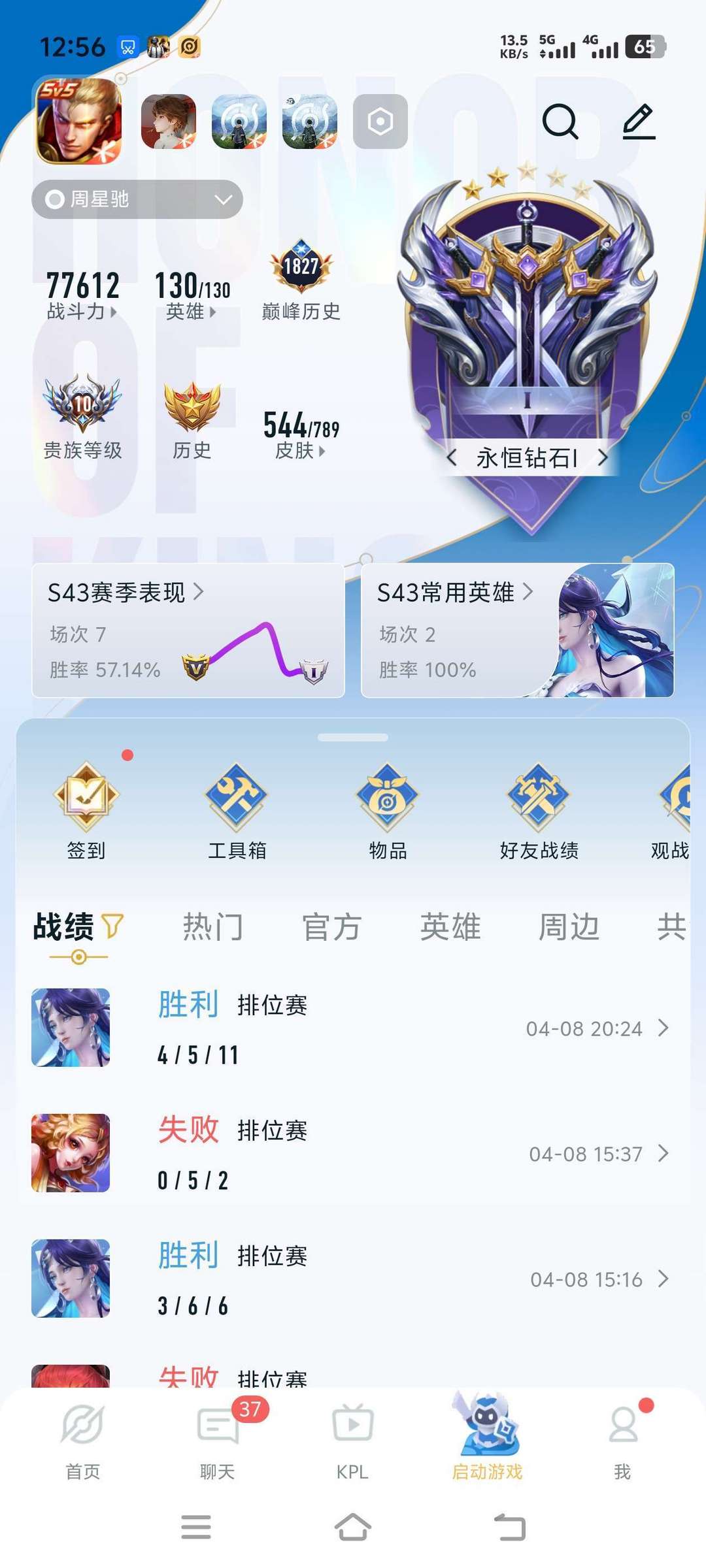Open S43常用英雄 card

[517, 630]
